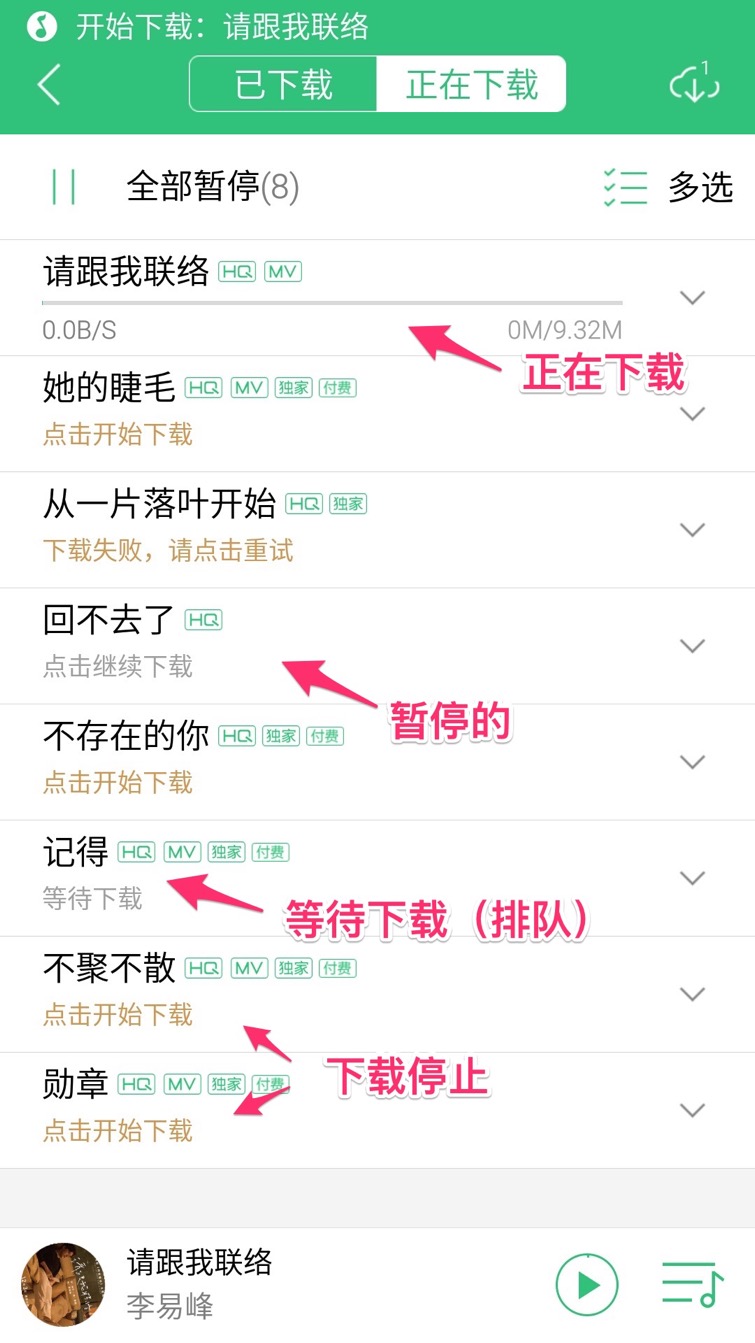This screenshot has width=755, height=1343.
Task: Expand options for 请跟我联络
Action: click(692, 298)
